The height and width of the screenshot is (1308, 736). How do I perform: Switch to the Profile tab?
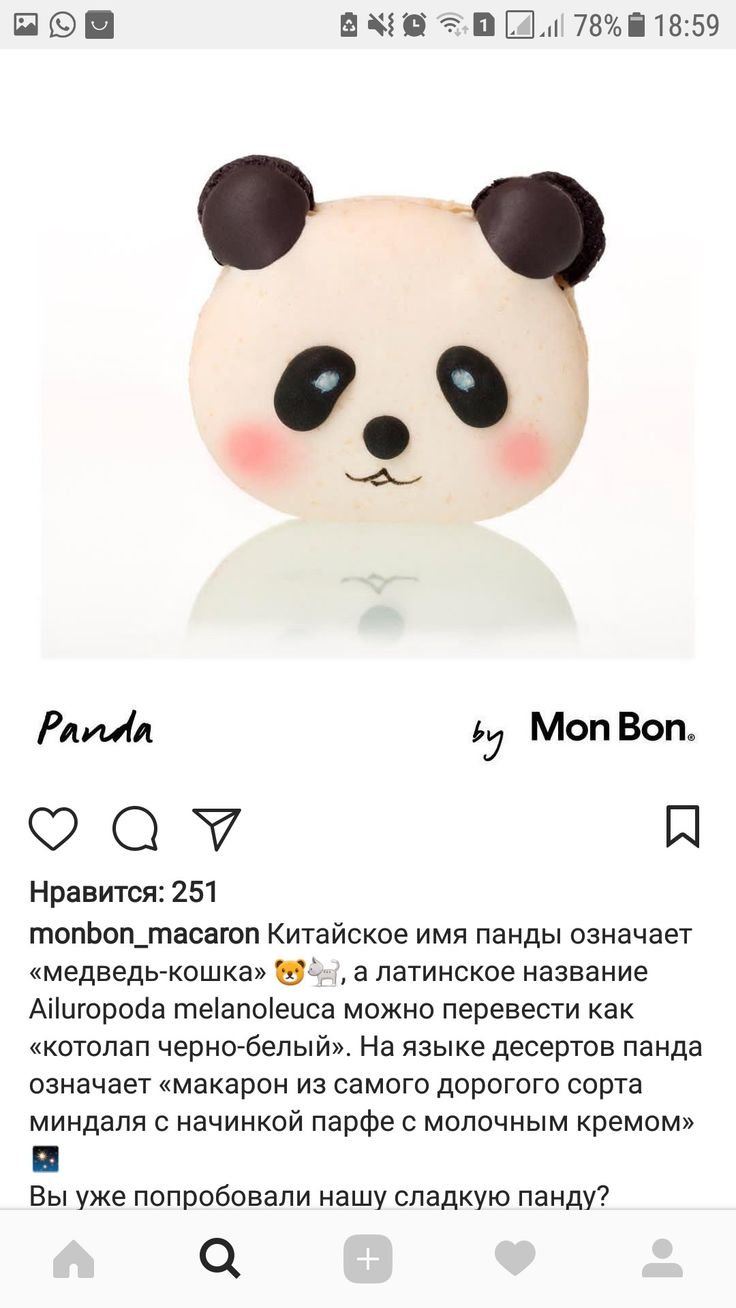[x=662, y=1258]
